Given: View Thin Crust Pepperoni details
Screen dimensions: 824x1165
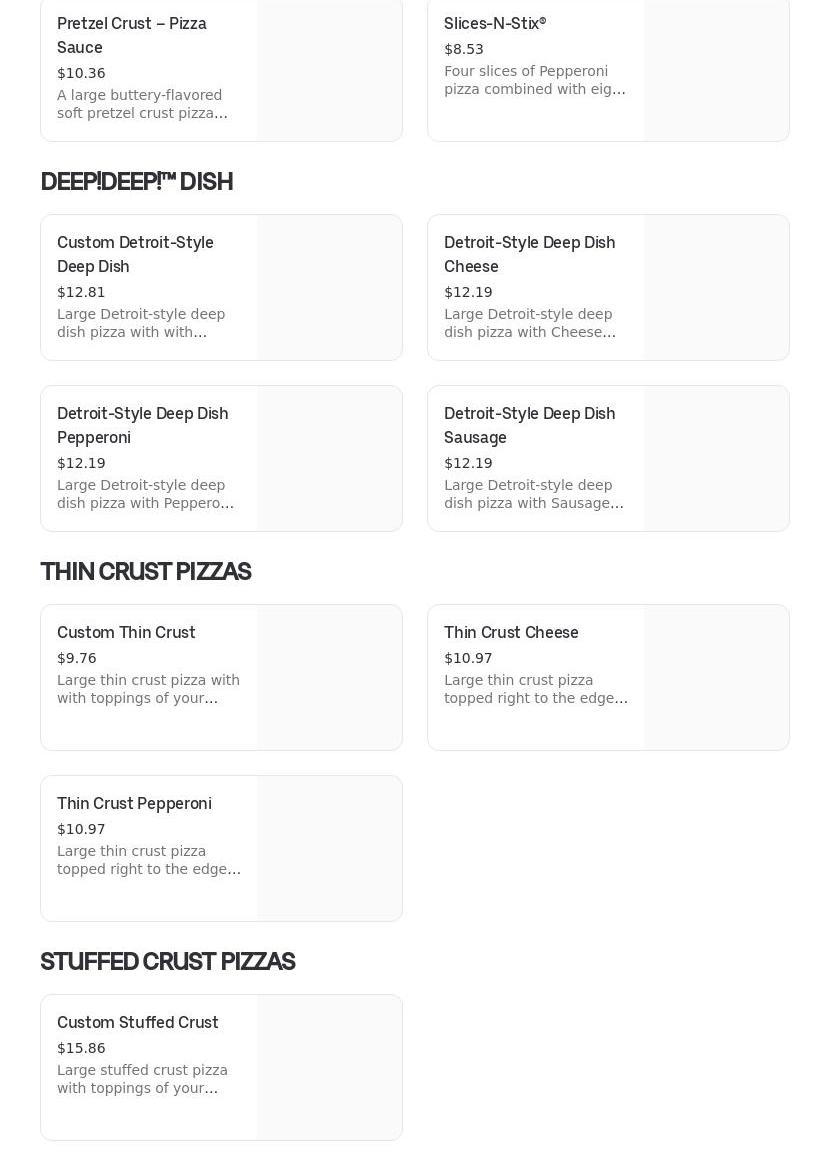Looking at the screenshot, I should tap(221, 848).
